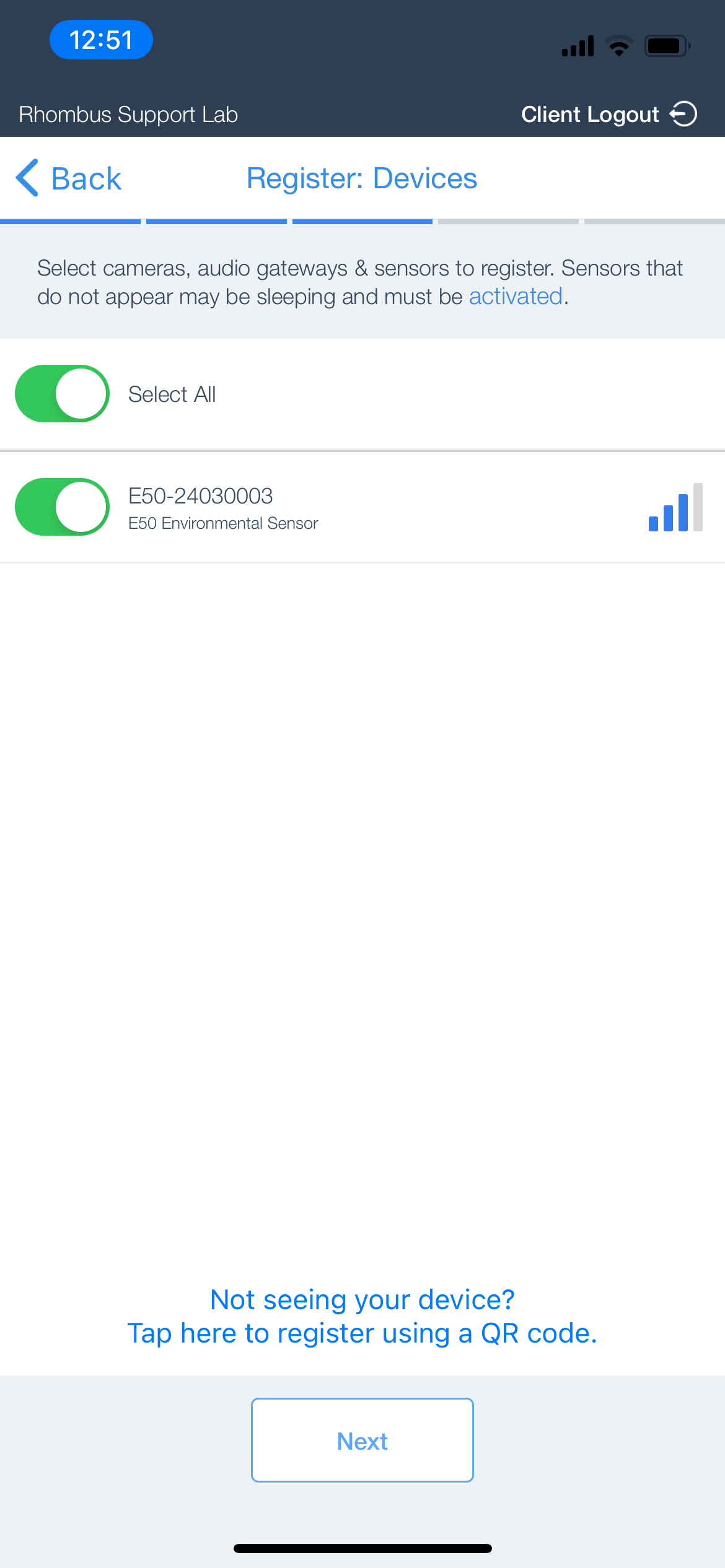Open the activated link
725x1568 pixels.
pos(516,297)
